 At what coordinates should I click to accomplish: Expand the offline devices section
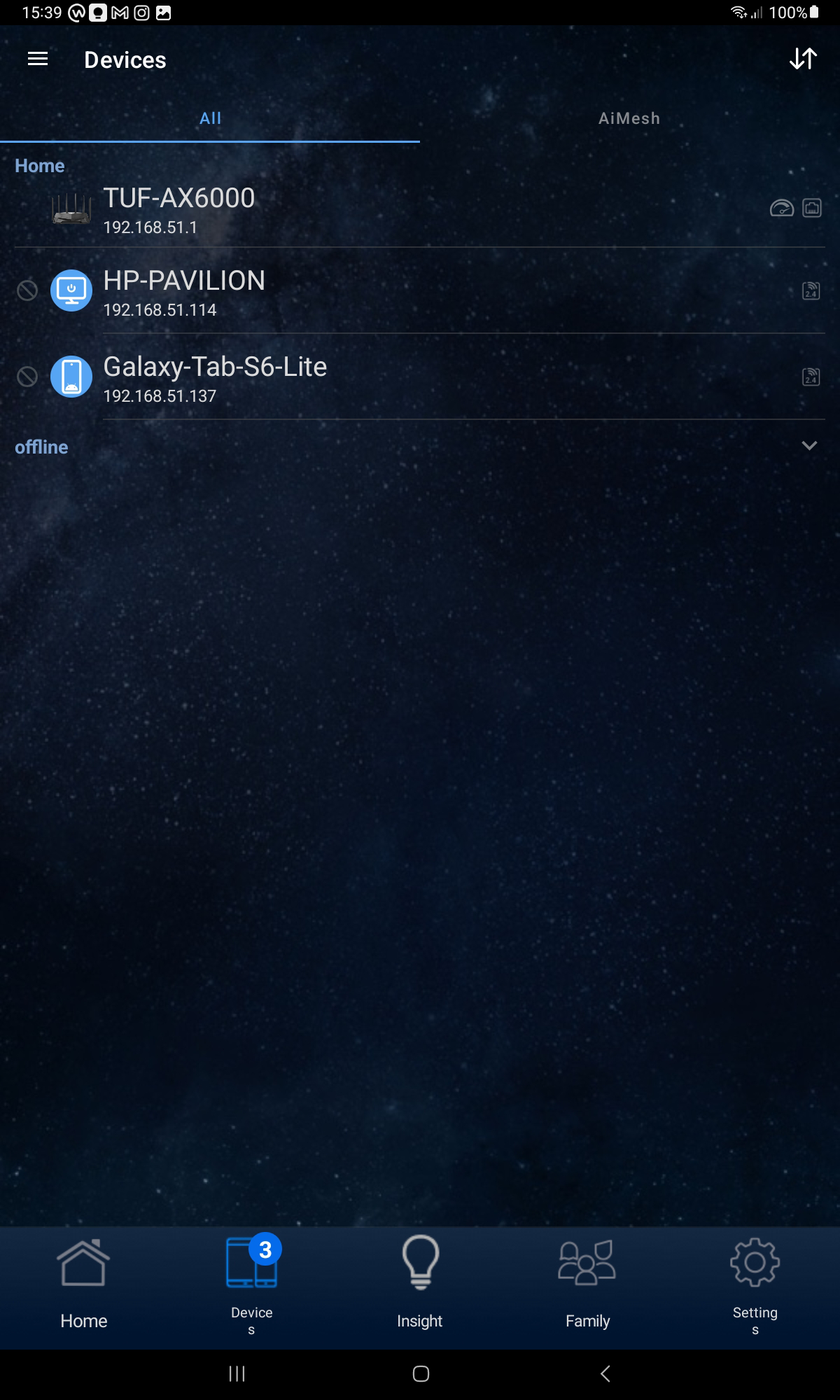click(x=809, y=447)
